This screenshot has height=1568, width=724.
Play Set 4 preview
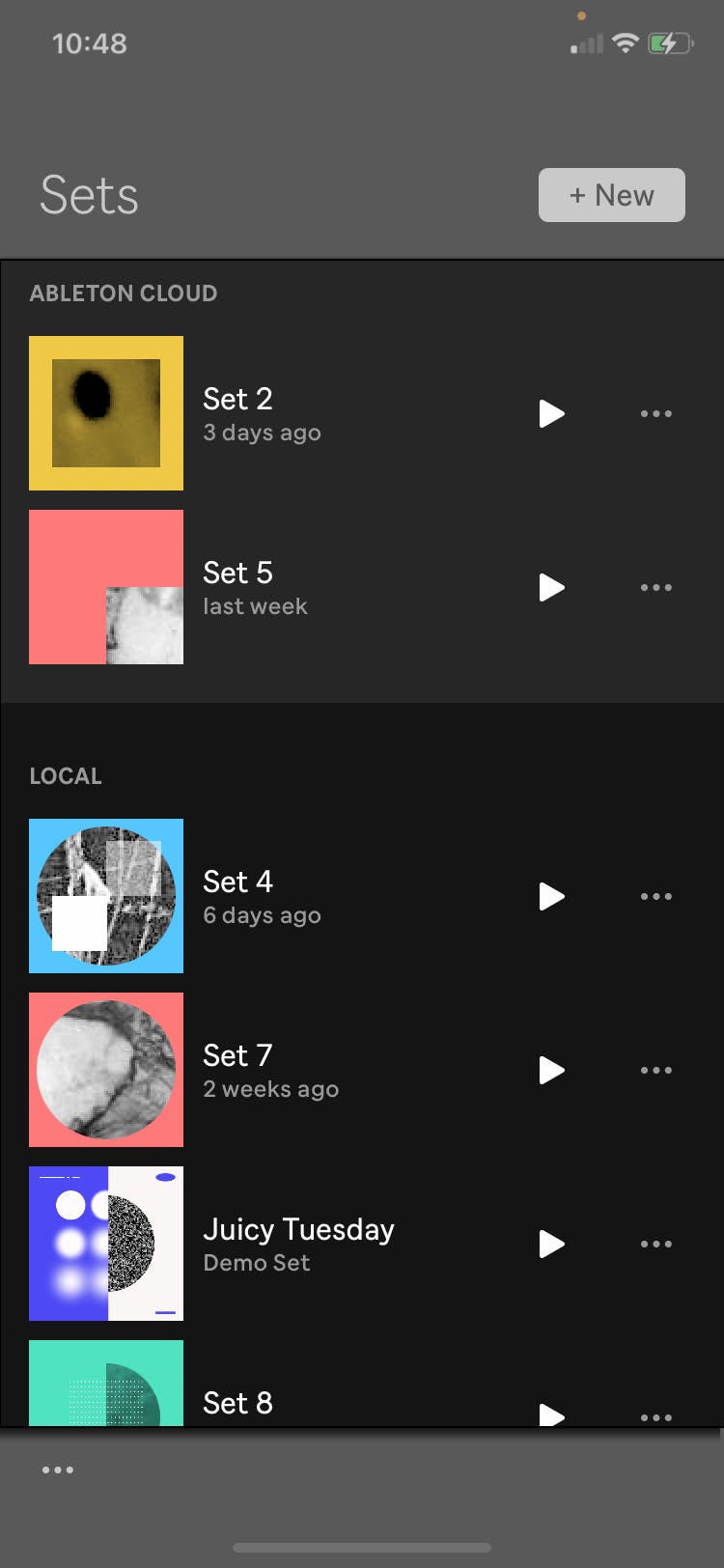tap(551, 896)
